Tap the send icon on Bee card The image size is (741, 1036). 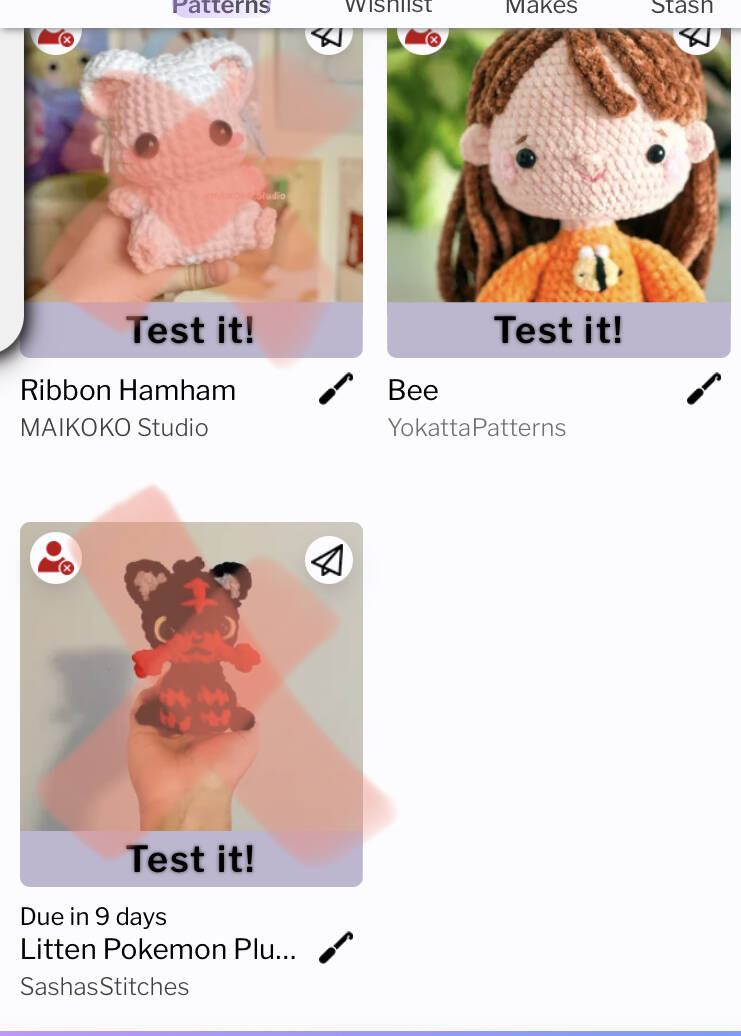pyautogui.click(x=698, y=32)
